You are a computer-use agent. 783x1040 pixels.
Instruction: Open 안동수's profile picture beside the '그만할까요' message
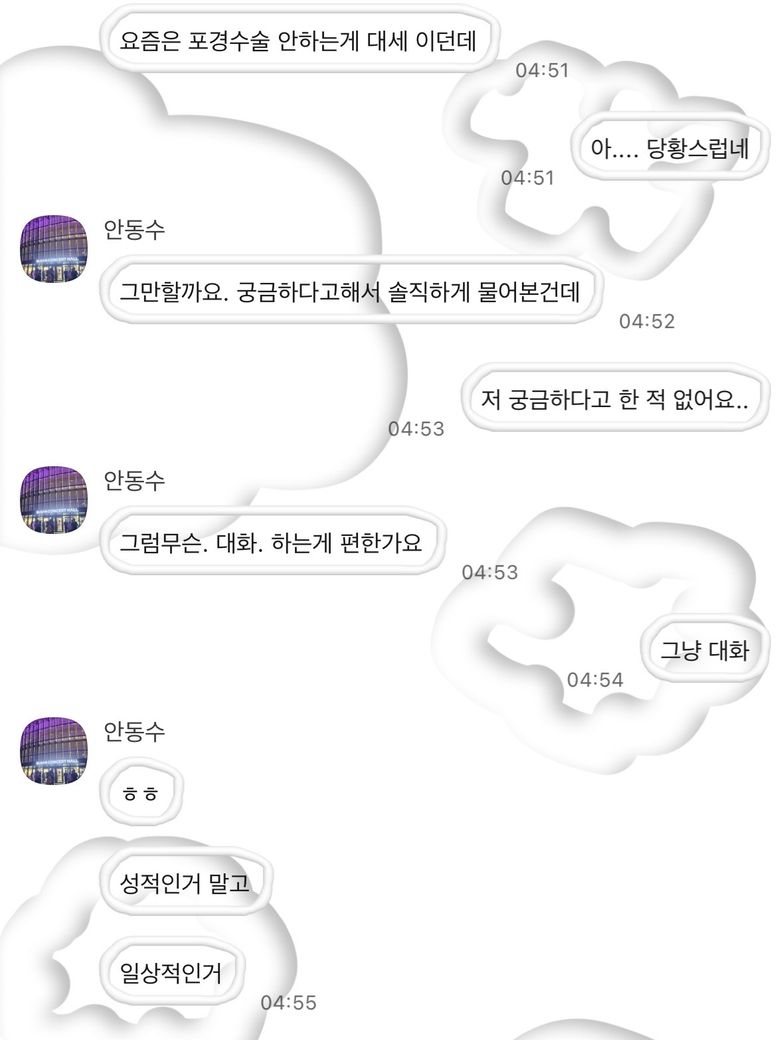tap(54, 248)
